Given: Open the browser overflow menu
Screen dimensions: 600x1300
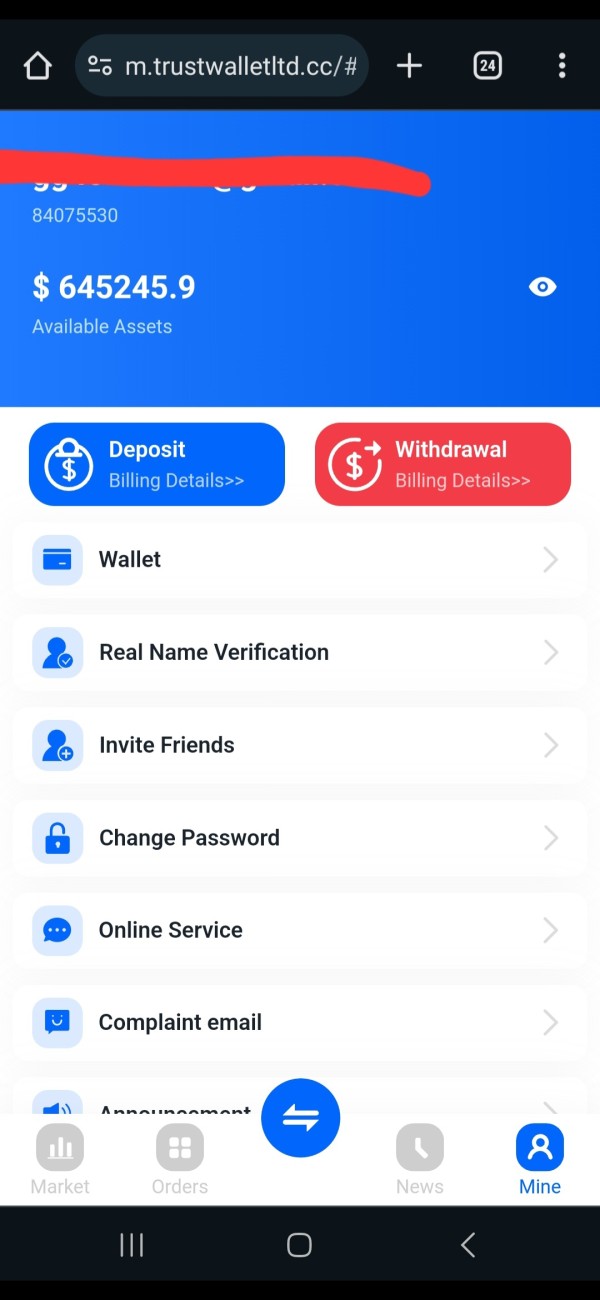Looking at the screenshot, I should click(562, 66).
